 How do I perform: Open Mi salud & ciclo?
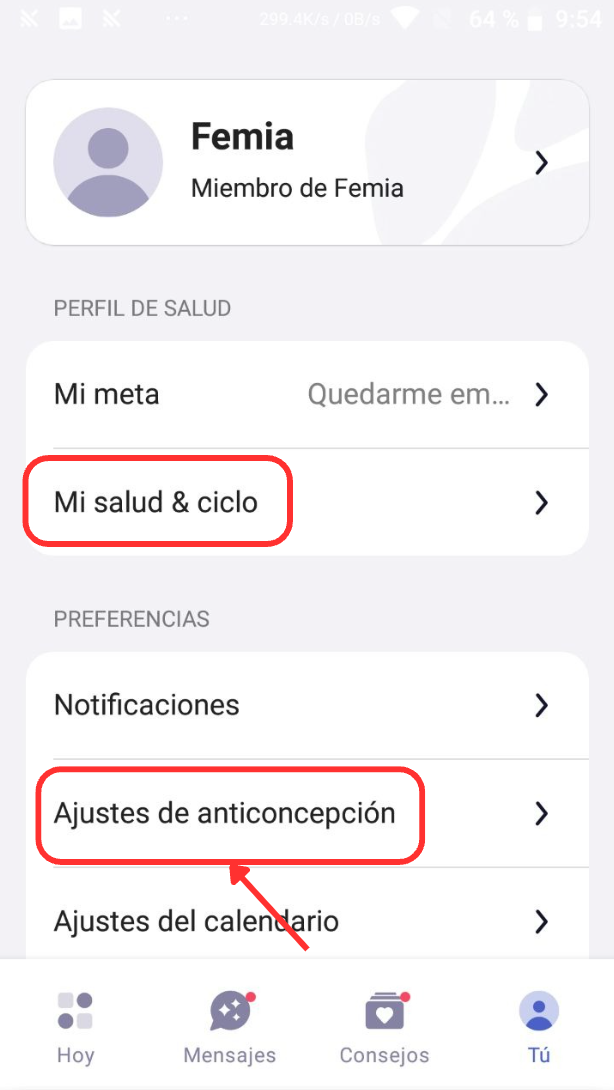pyautogui.click(x=306, y=502)
